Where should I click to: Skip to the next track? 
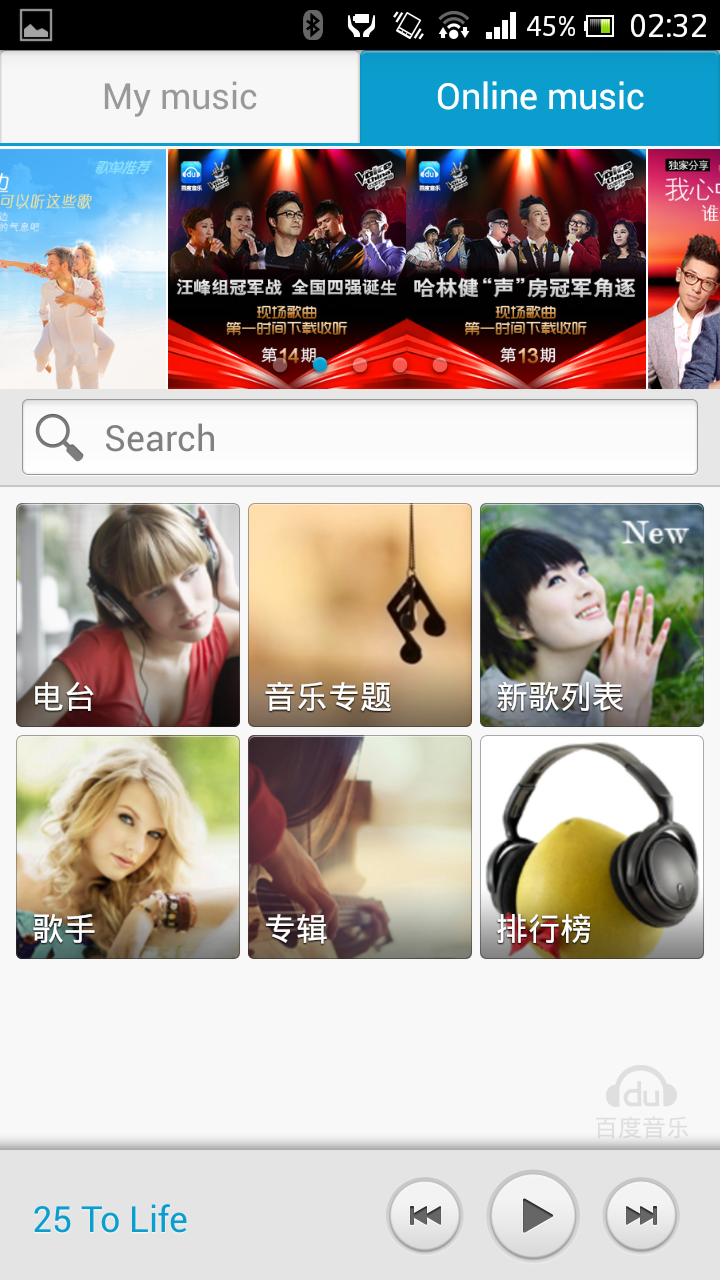(x=641, y=1215)
